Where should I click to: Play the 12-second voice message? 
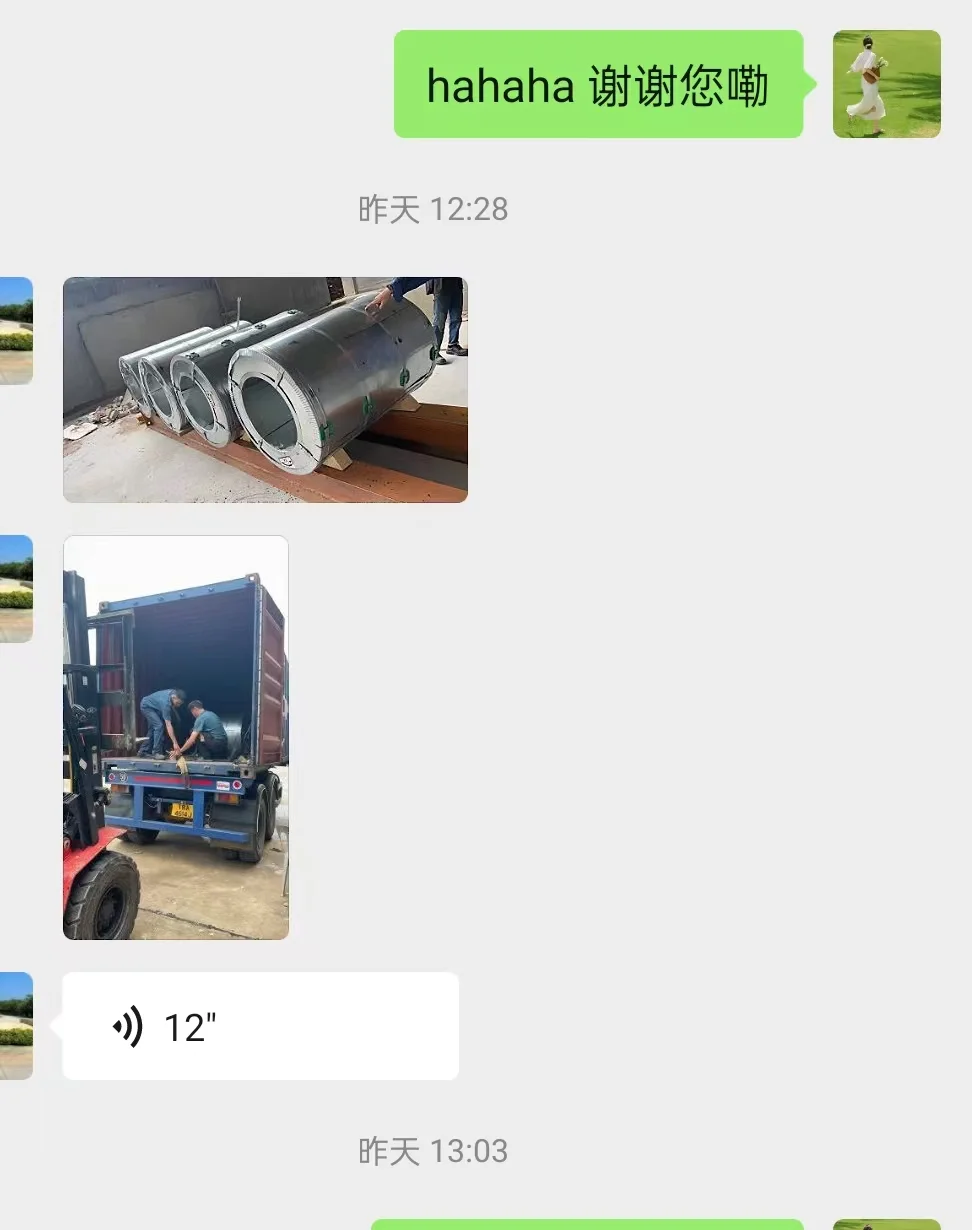pyautogui.click(x=260, y=1026)
